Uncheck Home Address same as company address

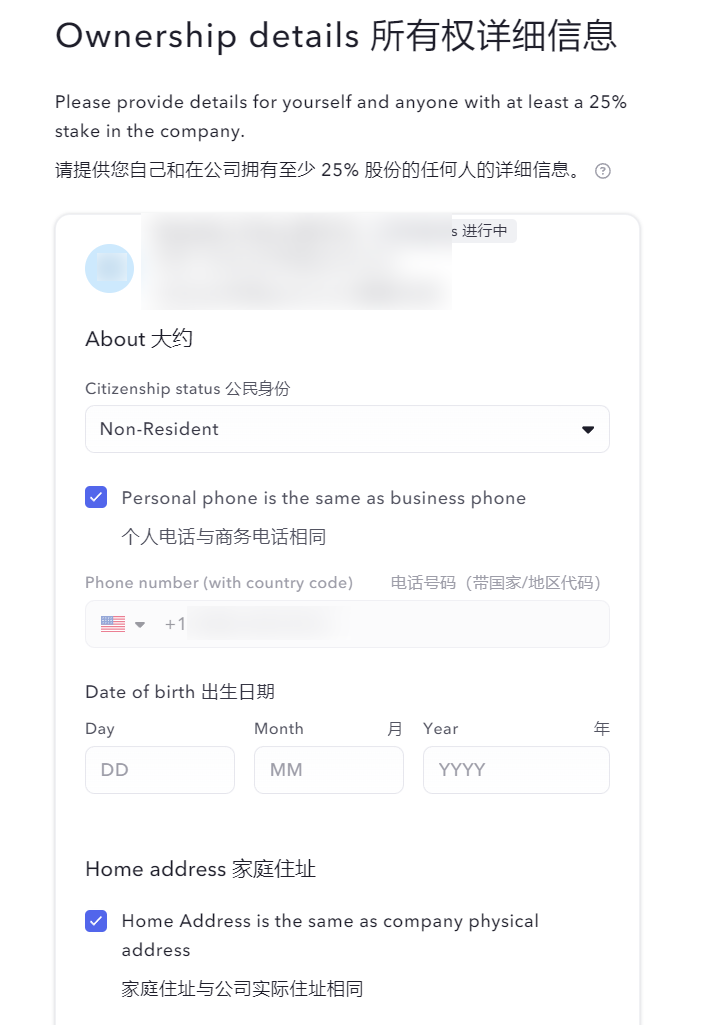(97, 921)
